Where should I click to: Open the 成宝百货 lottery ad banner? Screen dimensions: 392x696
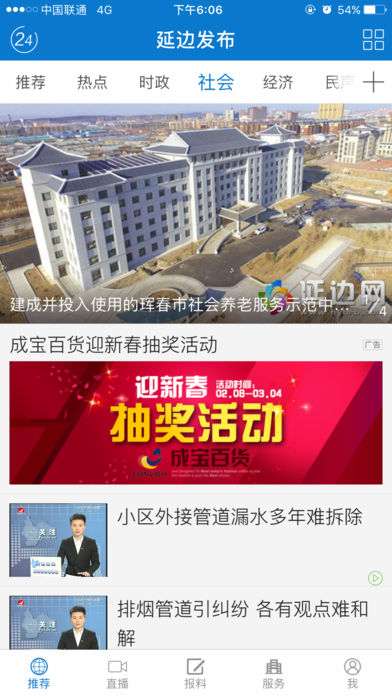click(196, 423)
